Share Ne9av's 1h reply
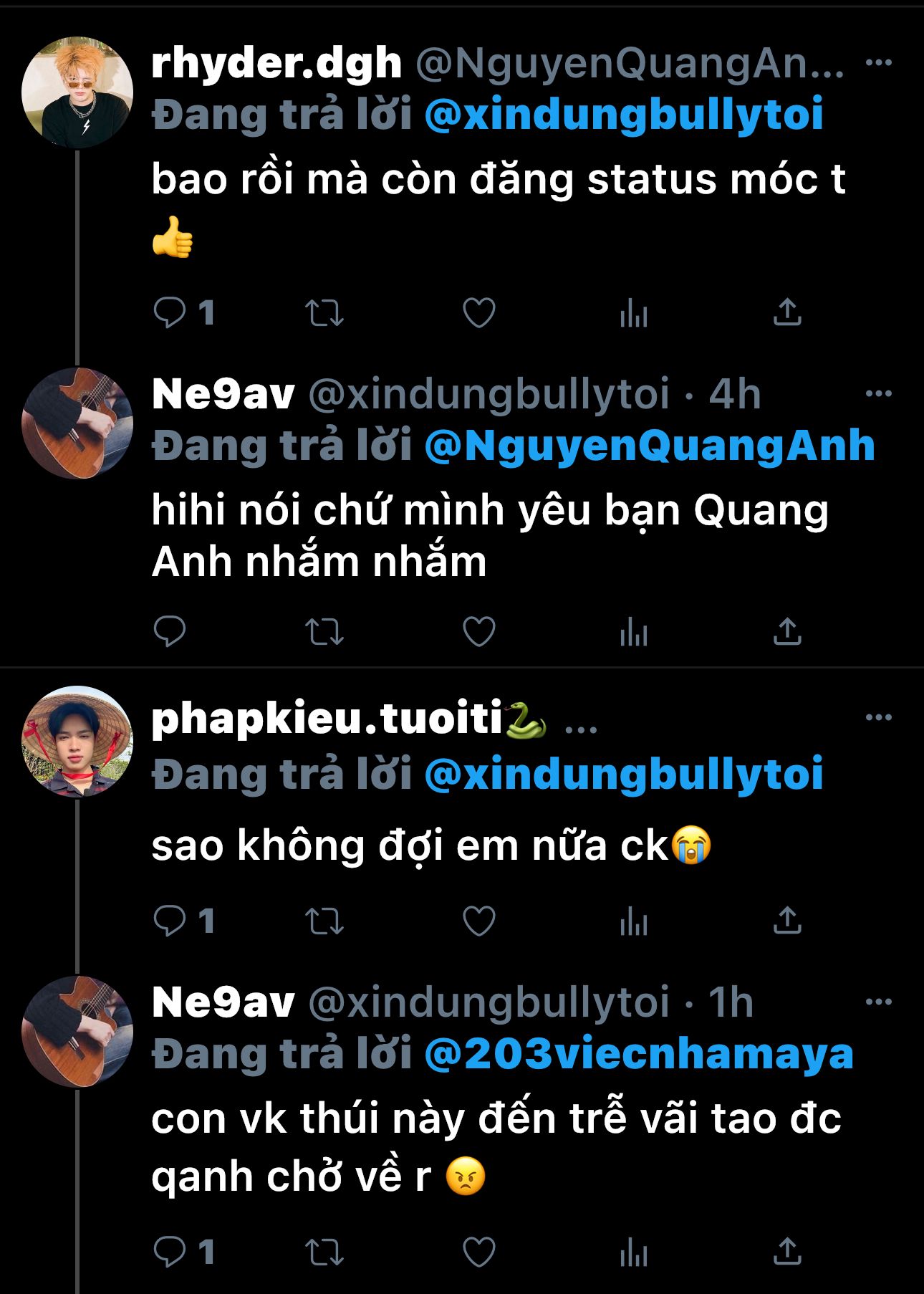 [786, 1252]
